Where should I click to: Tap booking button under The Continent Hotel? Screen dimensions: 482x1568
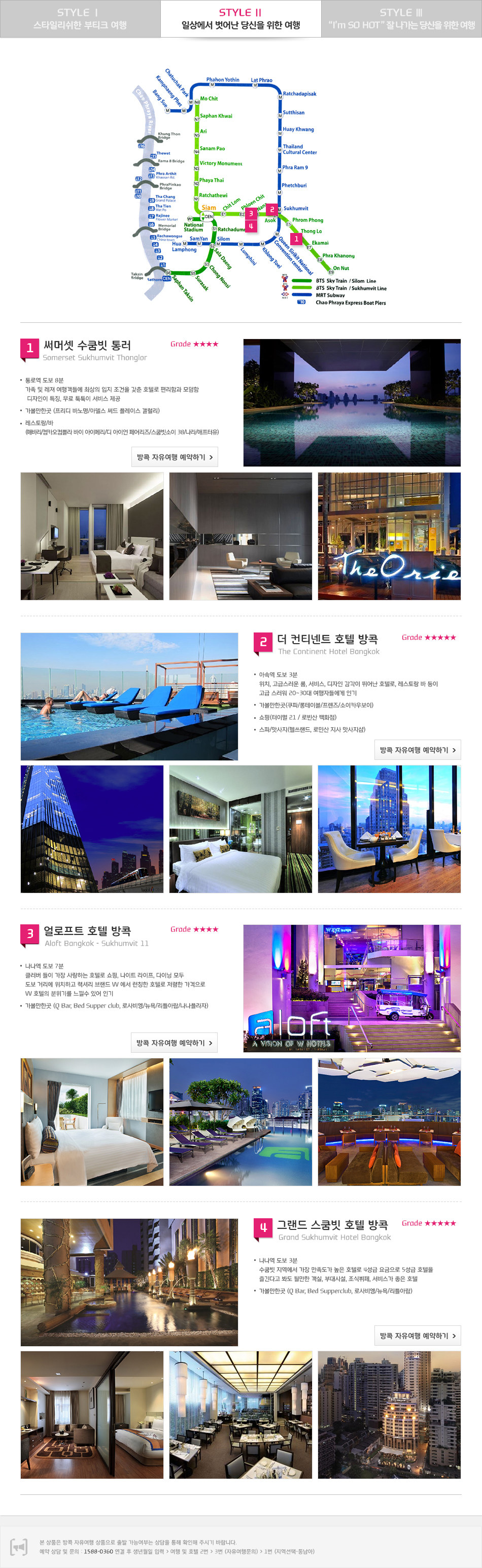pyautogui.click(x=418, y=750)
